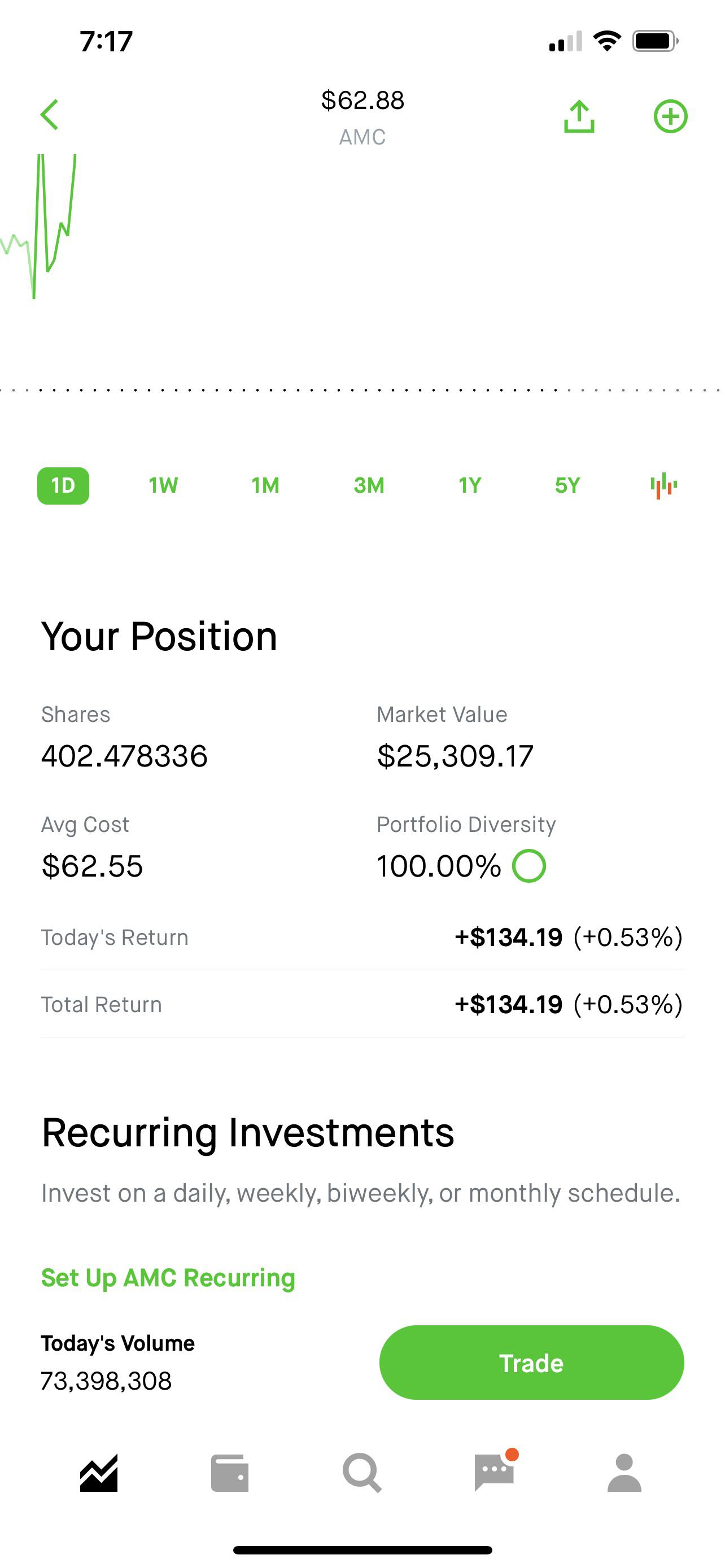Switch to the 5Y chart range
The width and height of the screenshot is (725, 1568).
coord(567,485)
